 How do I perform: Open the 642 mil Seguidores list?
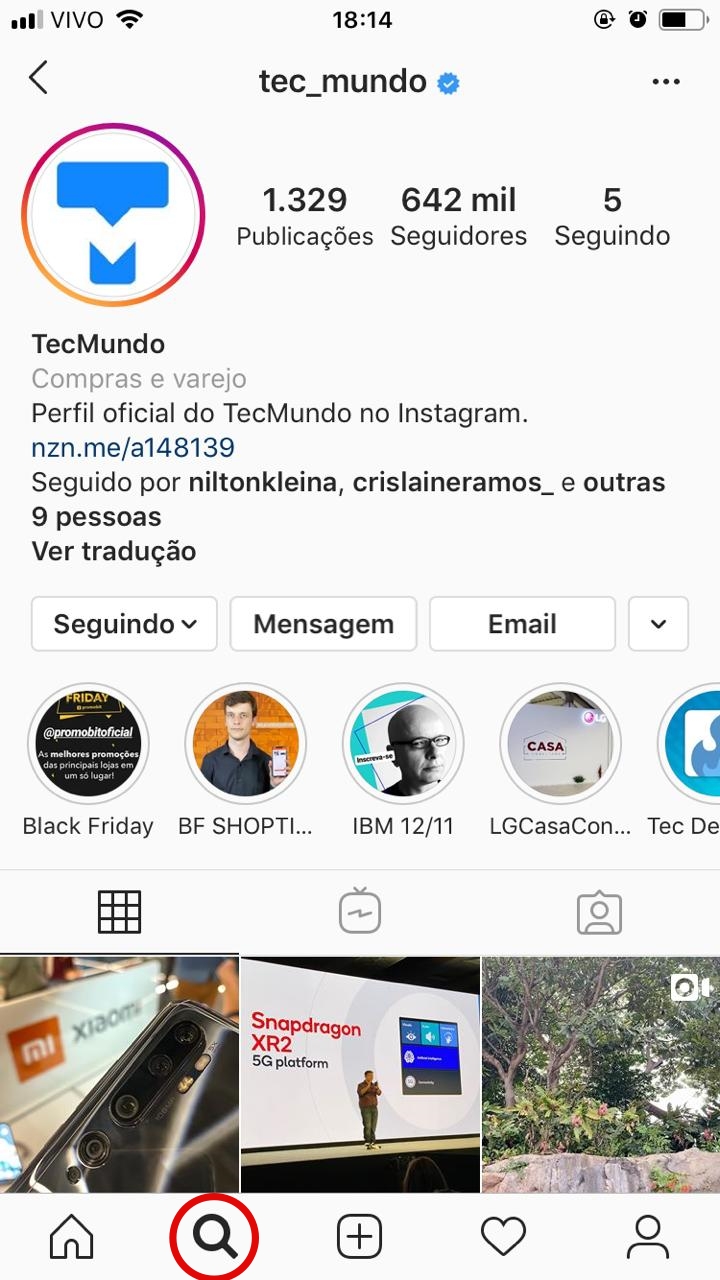(458, 216)
